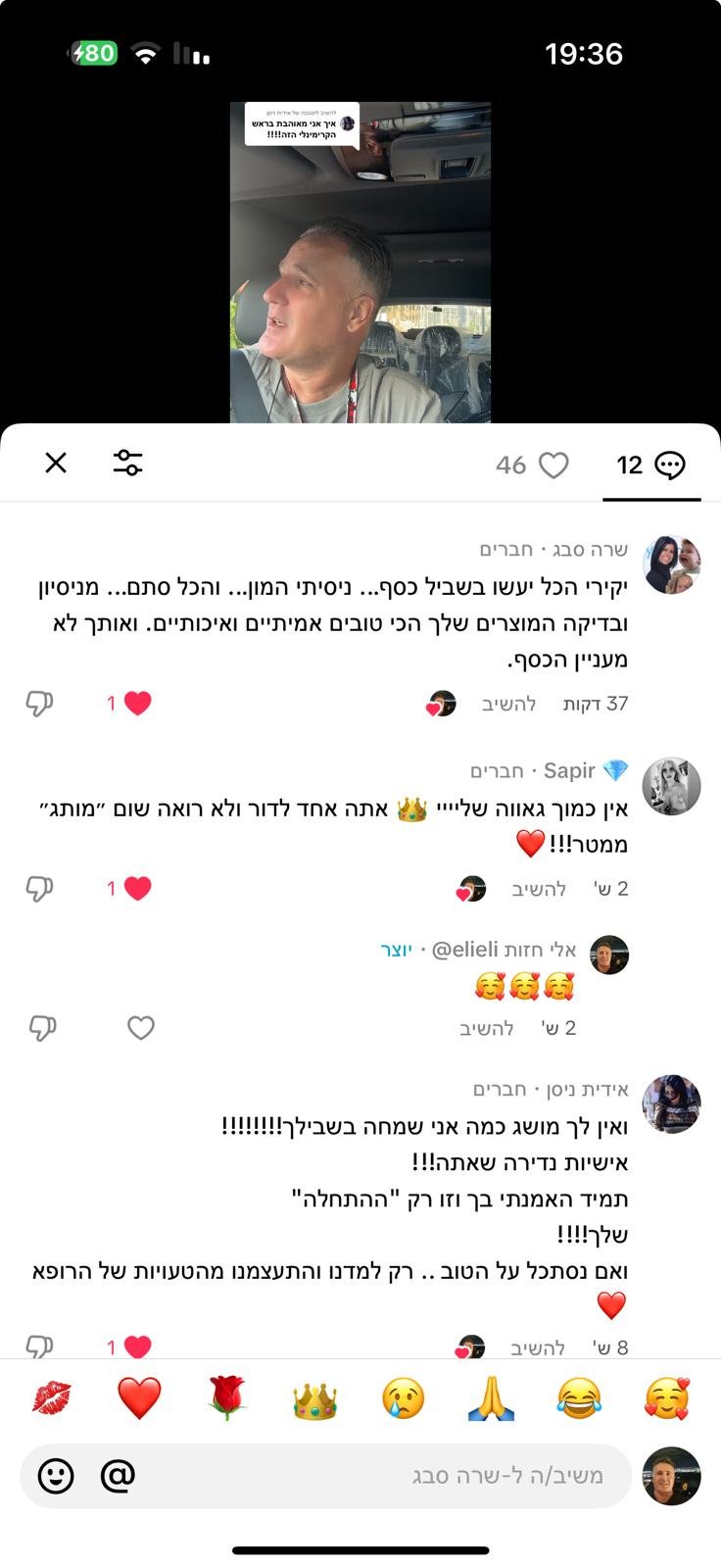Open Sapir's profile picture
The width and height of the screenshot is (721, 1568).
click(x=671, y=786)
